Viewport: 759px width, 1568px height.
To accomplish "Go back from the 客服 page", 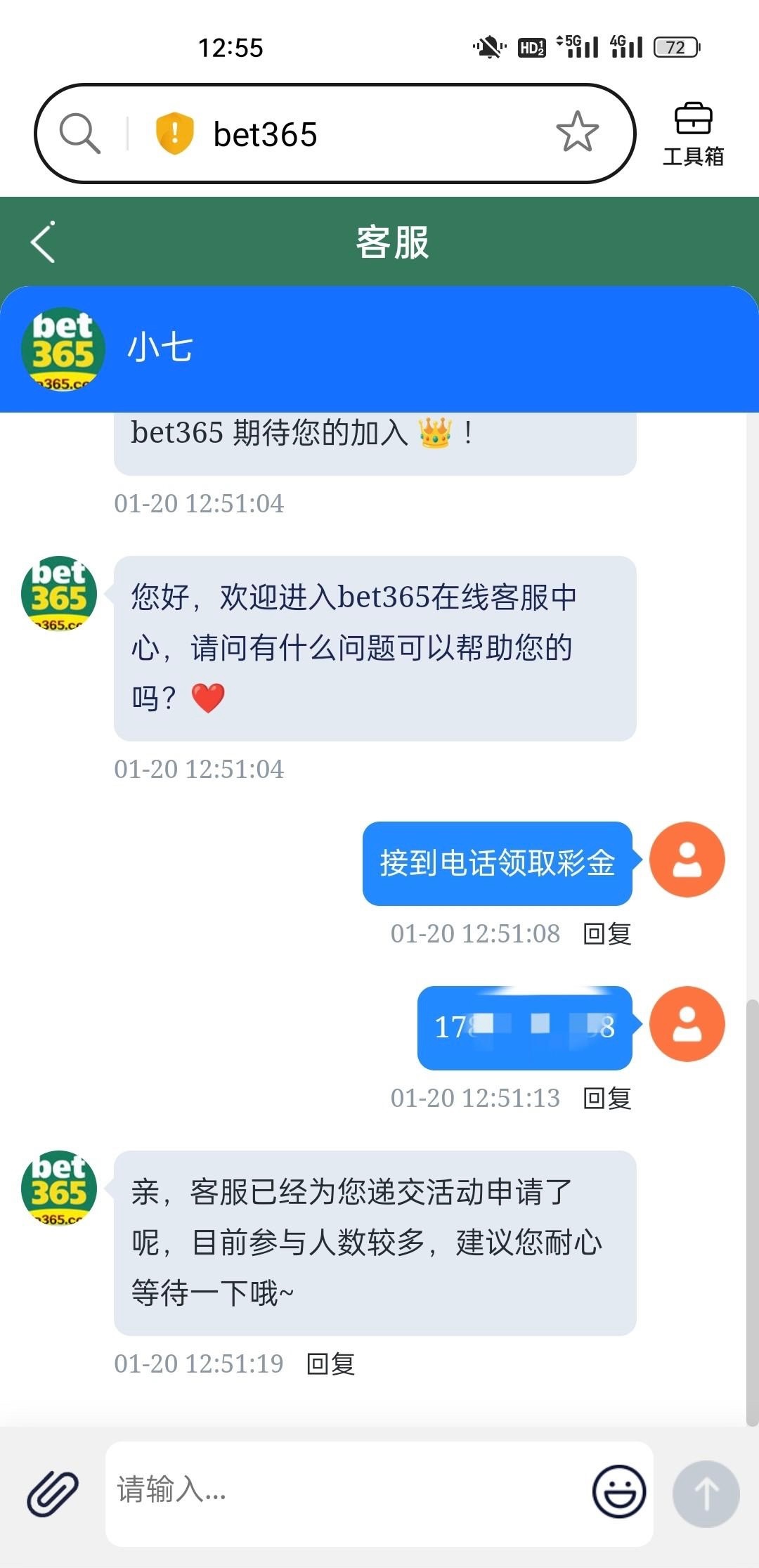I will point(44,242).
